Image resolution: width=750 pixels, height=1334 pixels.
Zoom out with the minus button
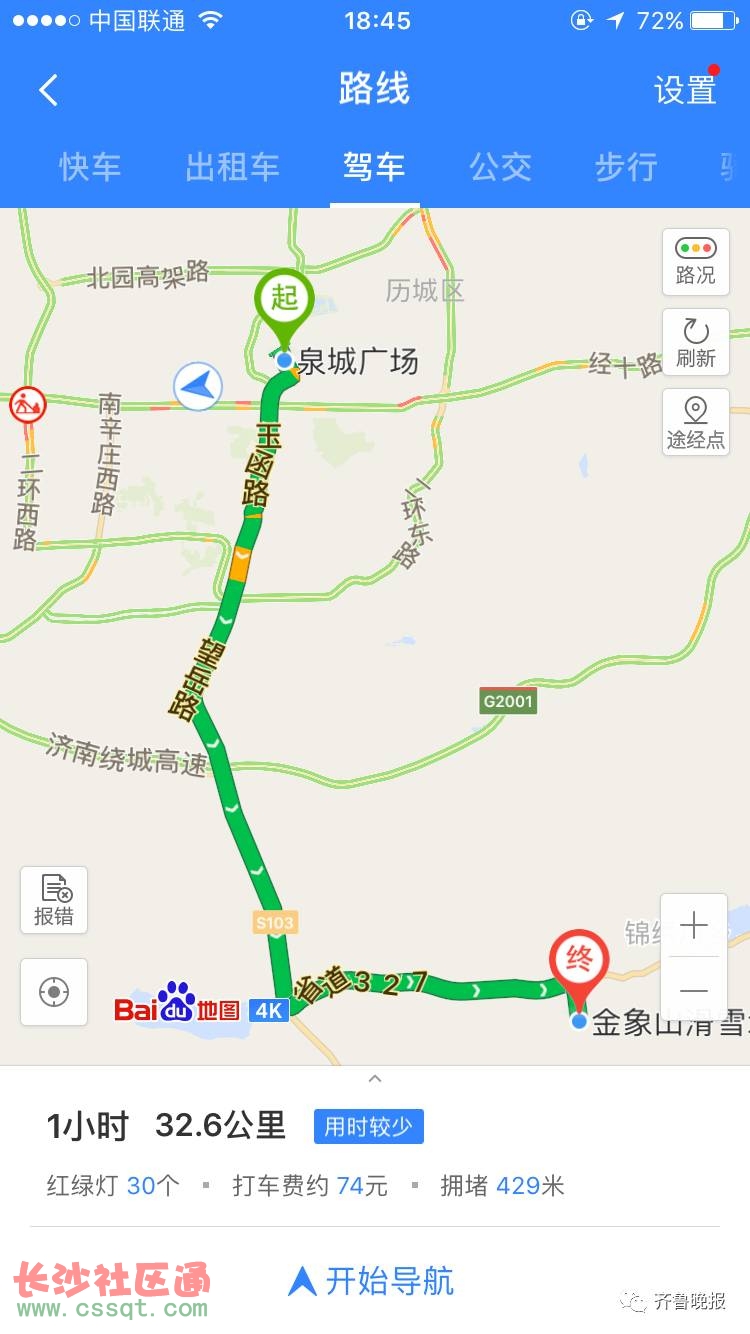point(693,990)
